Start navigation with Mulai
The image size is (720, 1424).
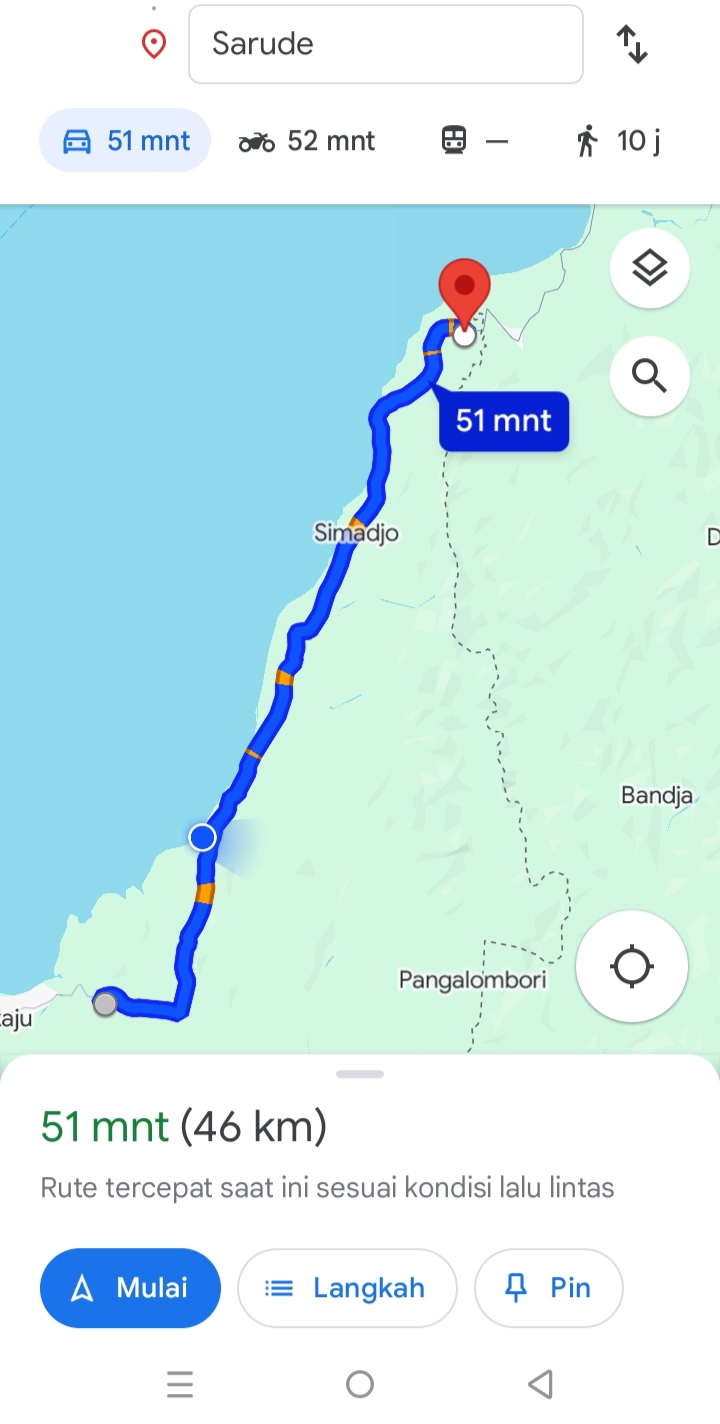(130, 1288)
